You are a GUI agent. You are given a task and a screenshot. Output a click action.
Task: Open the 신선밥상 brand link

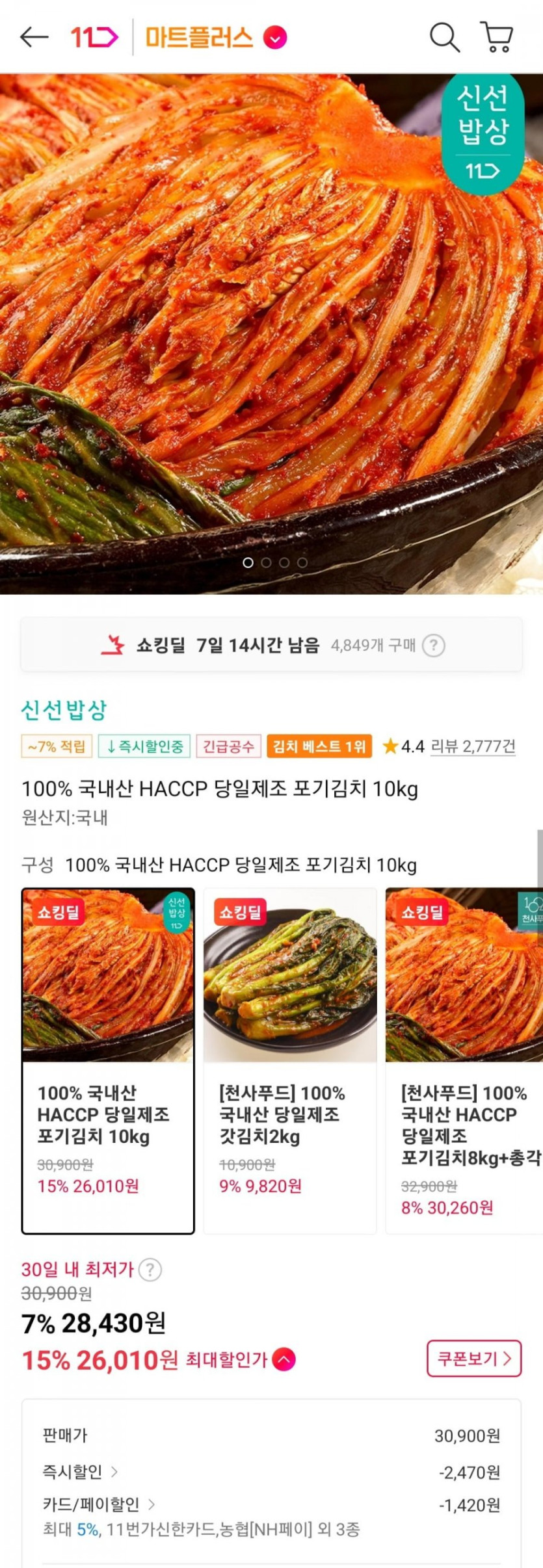(x=64, y=710)
